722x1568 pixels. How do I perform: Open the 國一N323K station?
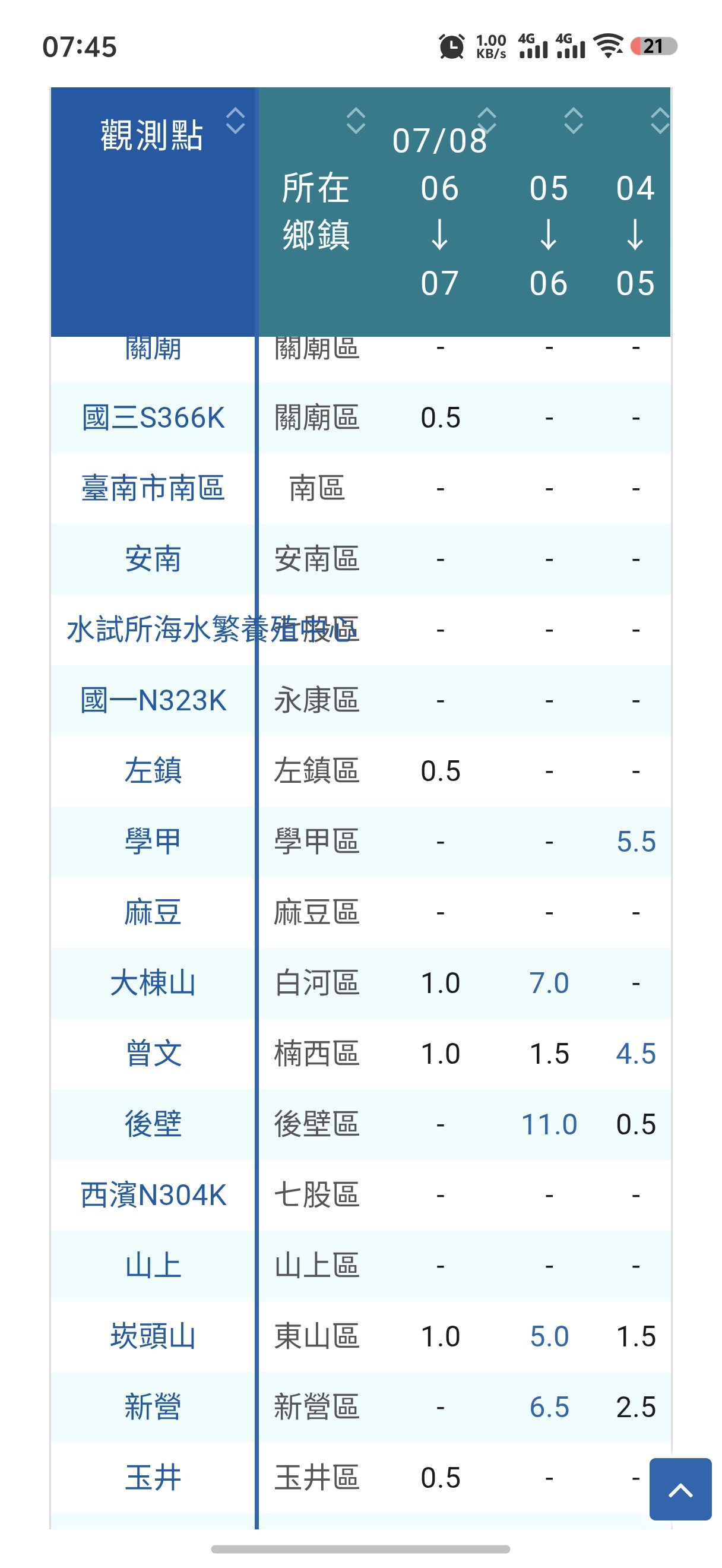pyautogui.click(x=153, y=701)
